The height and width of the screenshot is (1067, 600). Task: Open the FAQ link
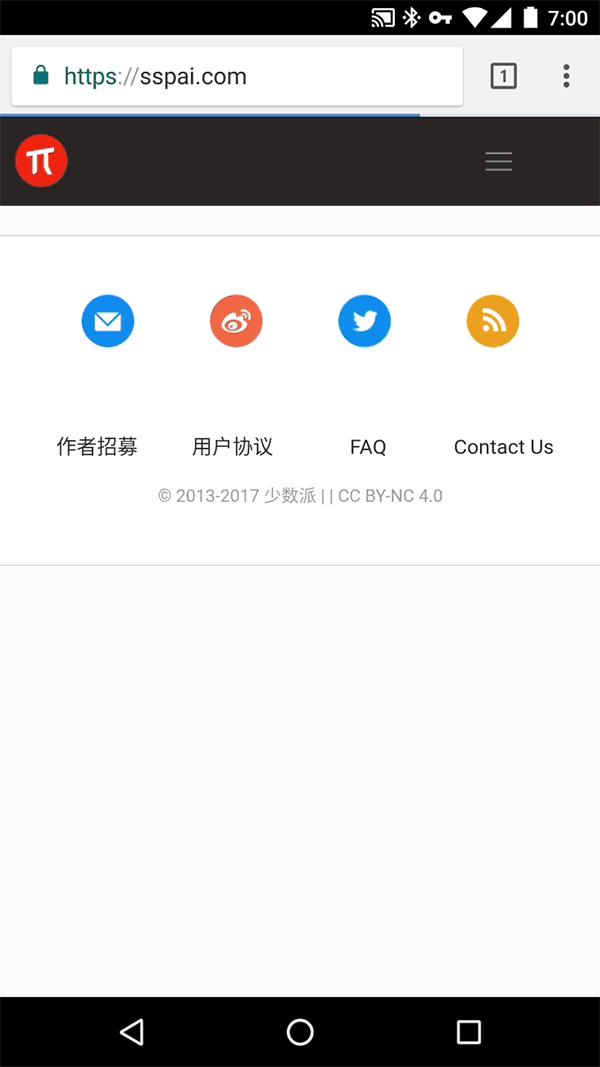(368, 447)
